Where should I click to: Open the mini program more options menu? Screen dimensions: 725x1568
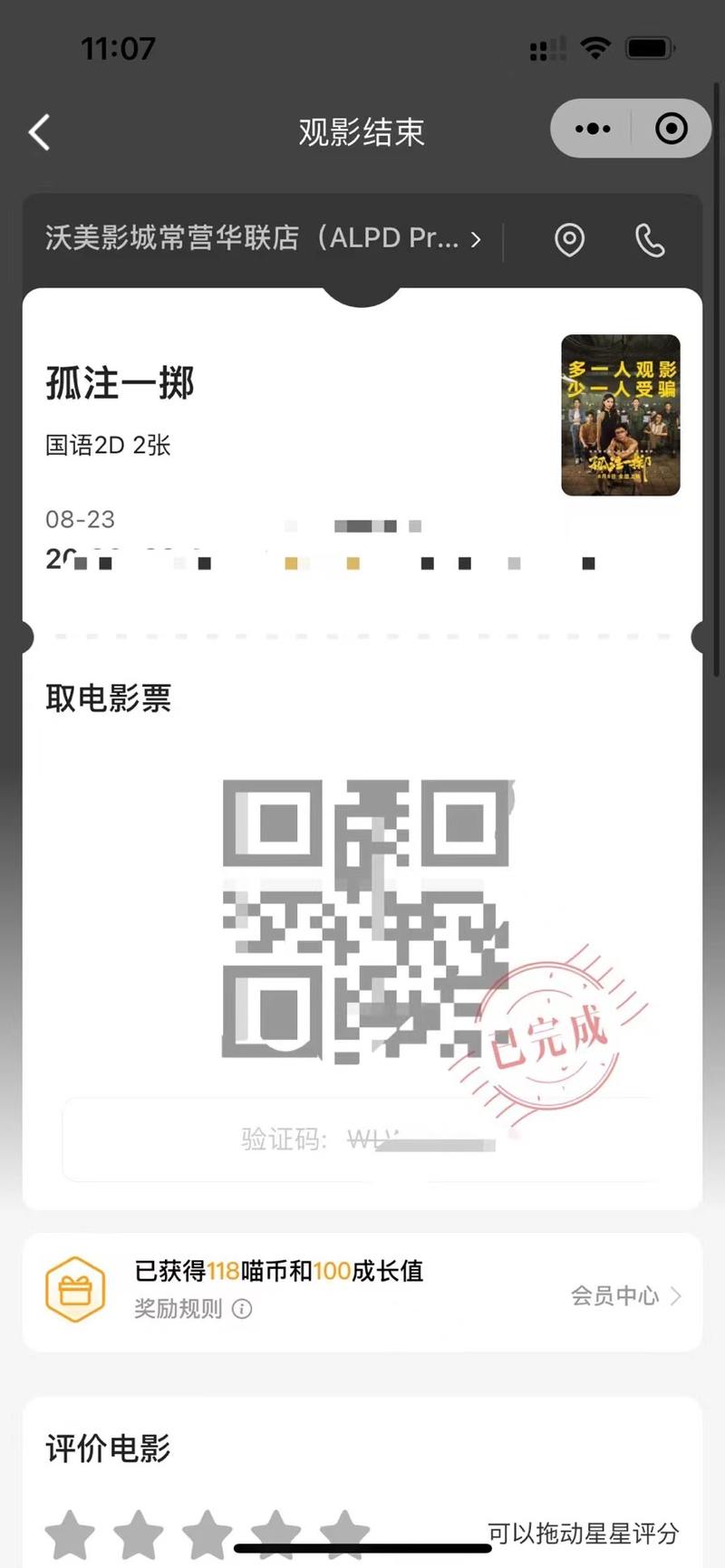pos(593,130)
